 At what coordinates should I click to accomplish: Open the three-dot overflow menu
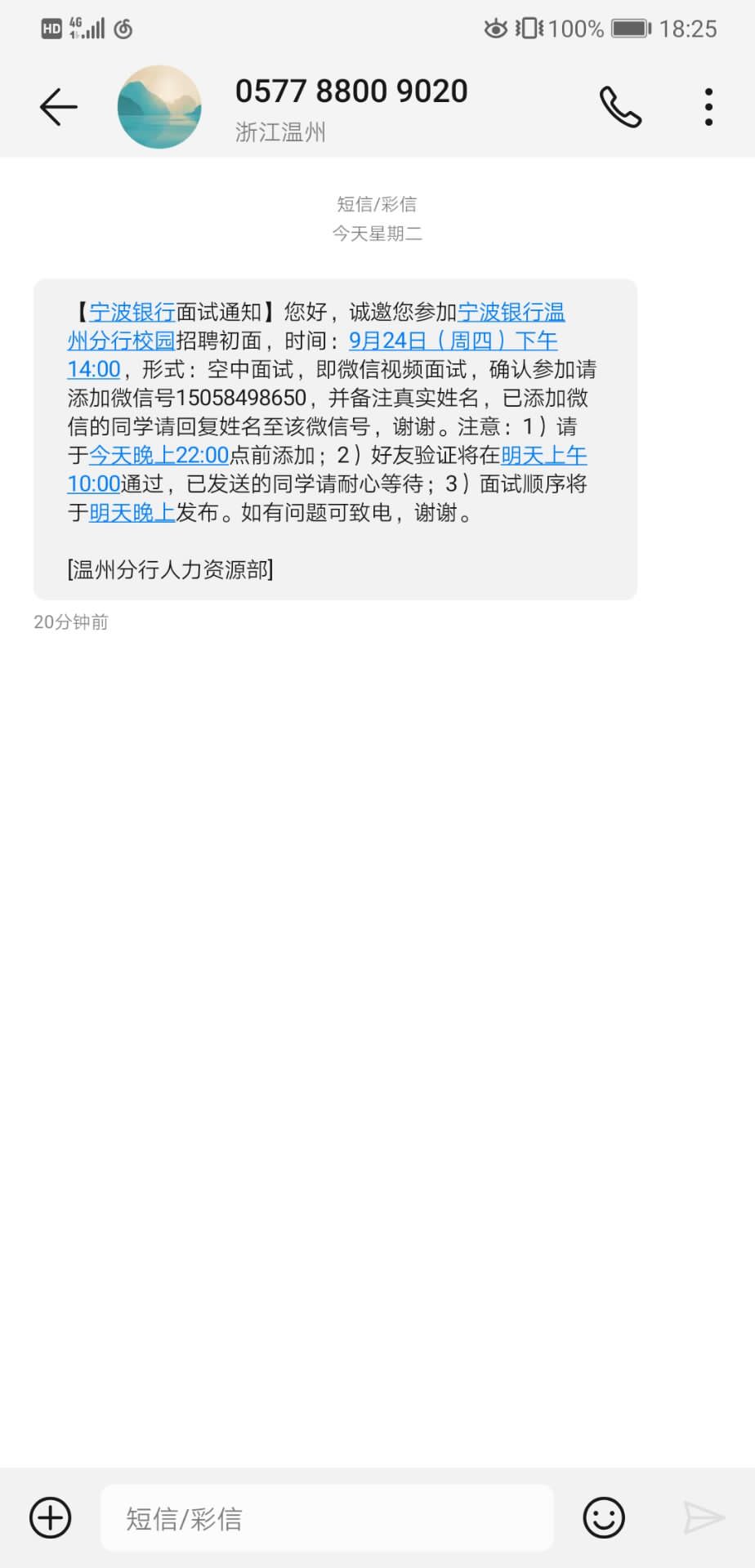click(x=708, y=107)
